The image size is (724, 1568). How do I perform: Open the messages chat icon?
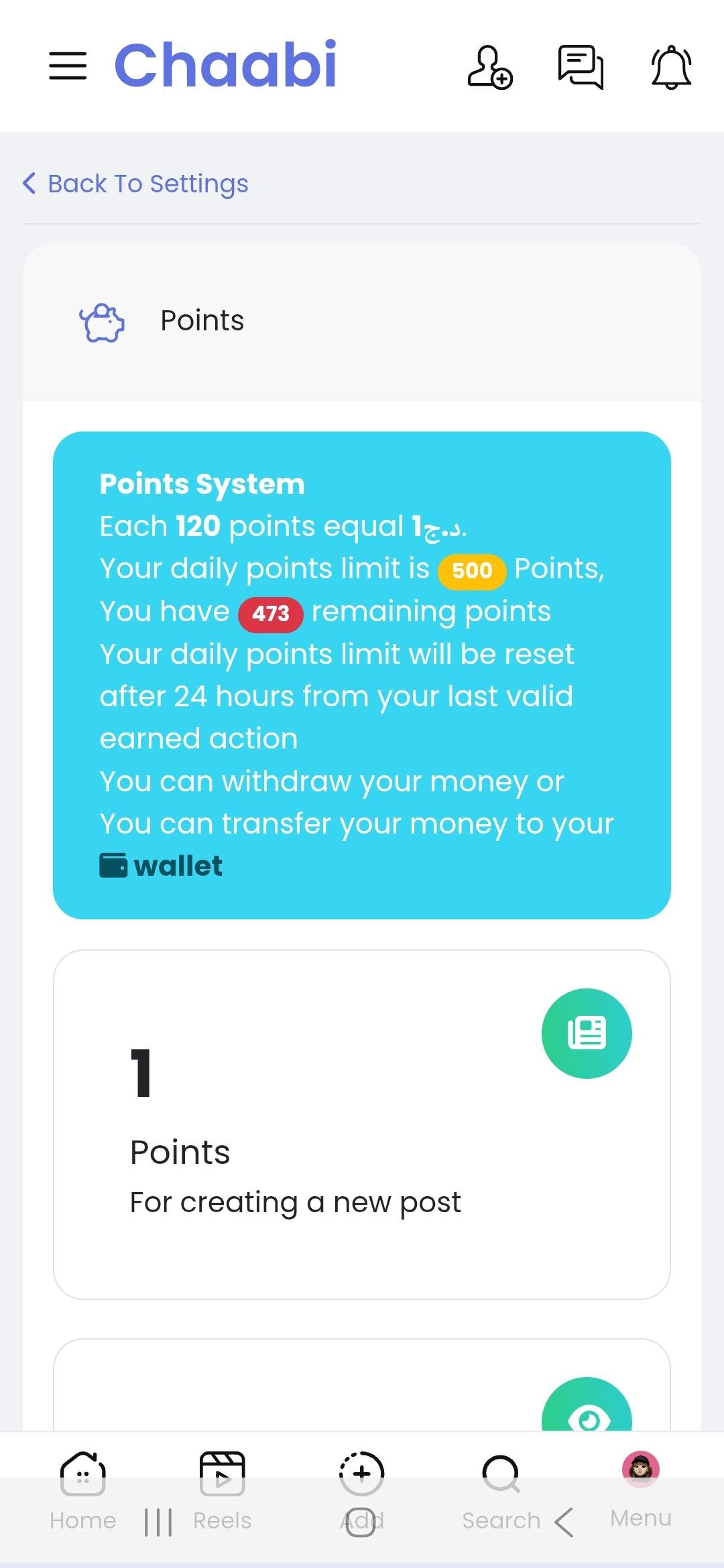581,67
